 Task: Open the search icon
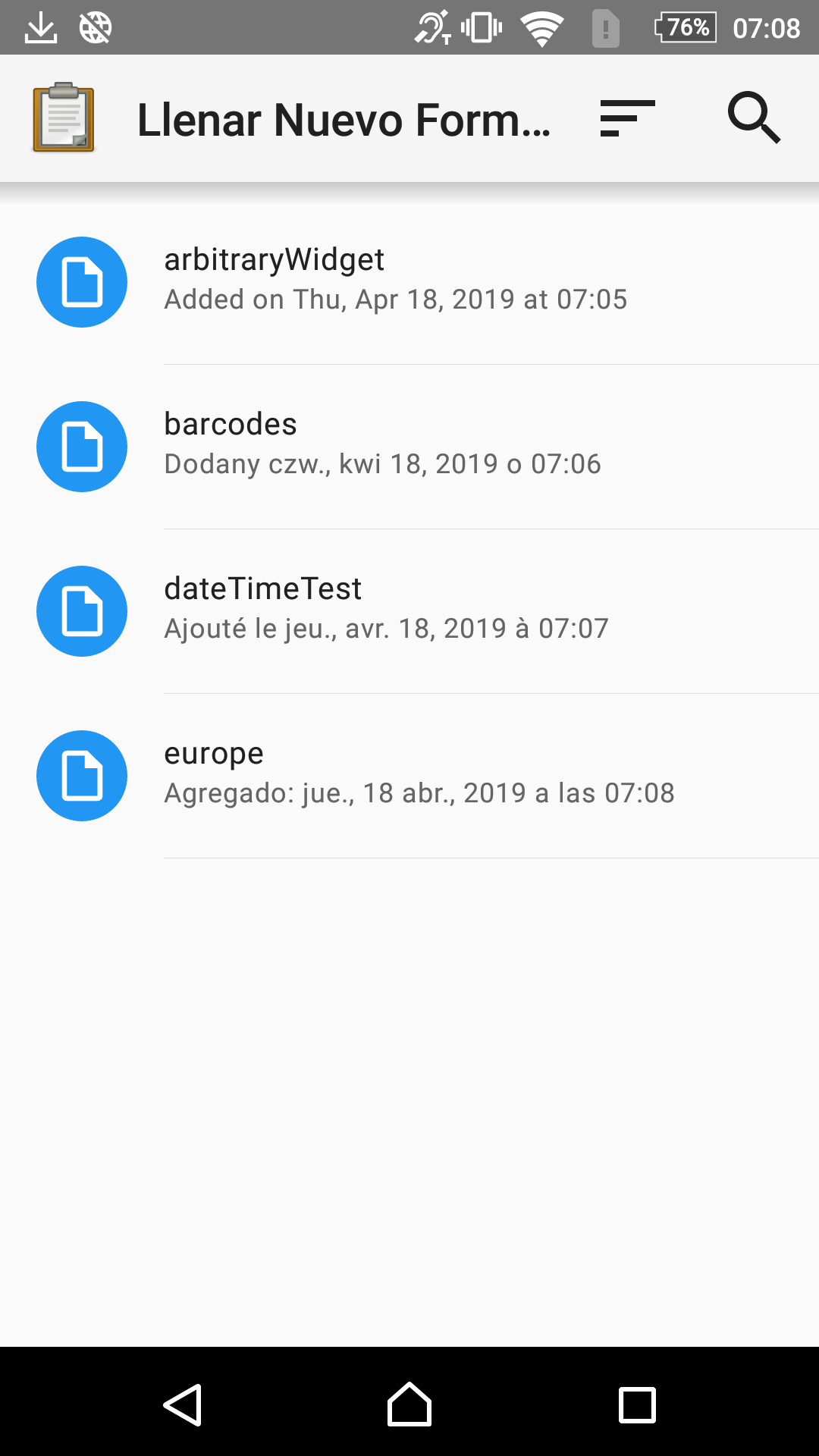pyautogui.click(x=754, y=118)
